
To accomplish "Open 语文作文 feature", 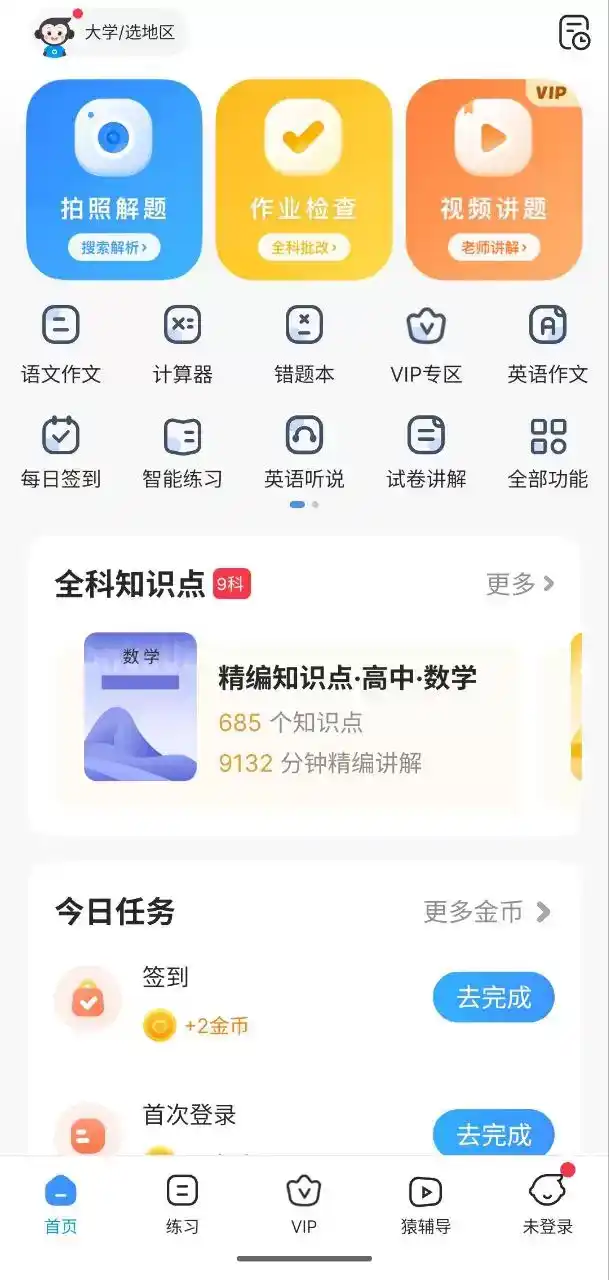I will [x=61, y=345].
